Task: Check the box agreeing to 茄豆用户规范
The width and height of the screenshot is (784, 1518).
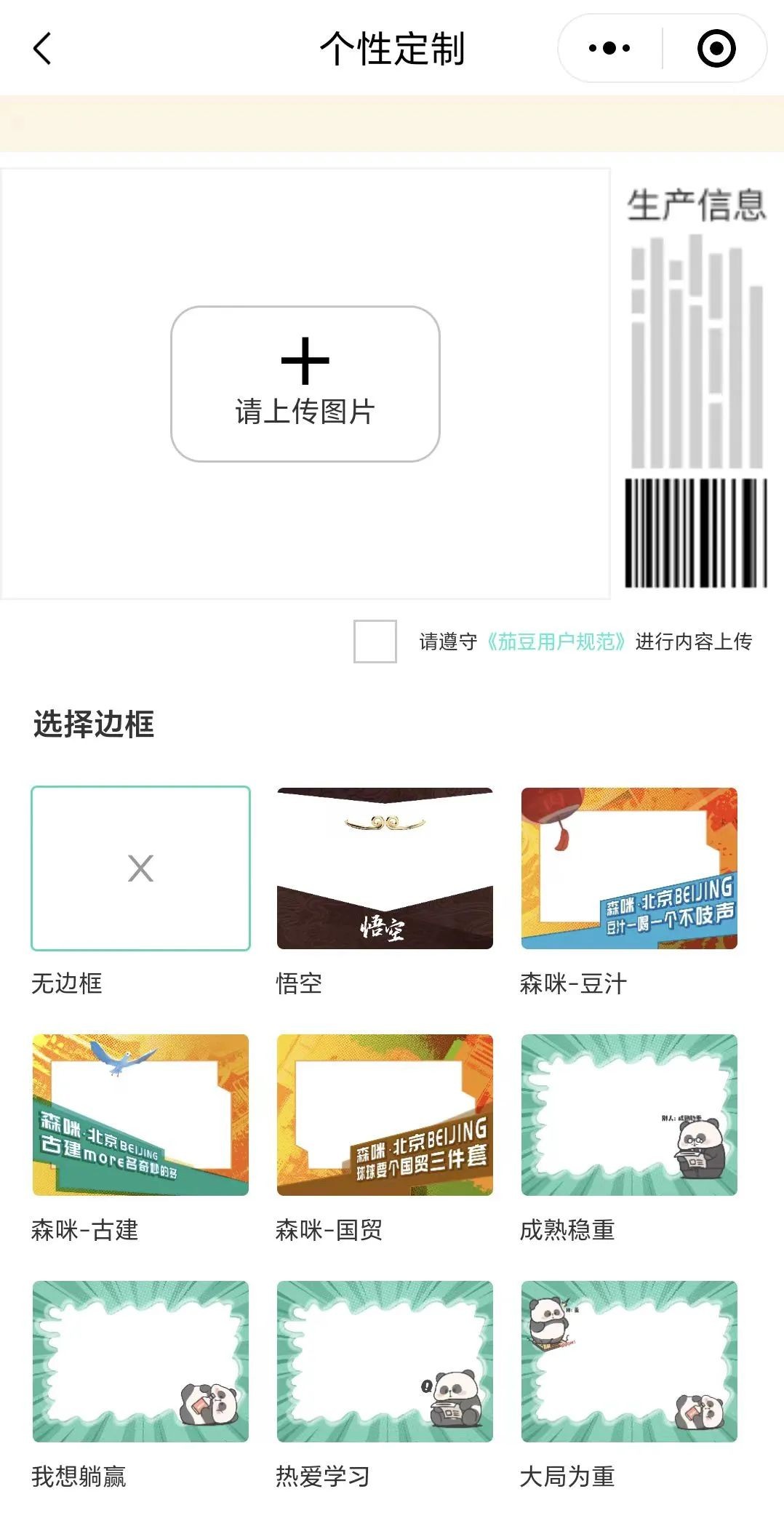Action: [375, 641]
